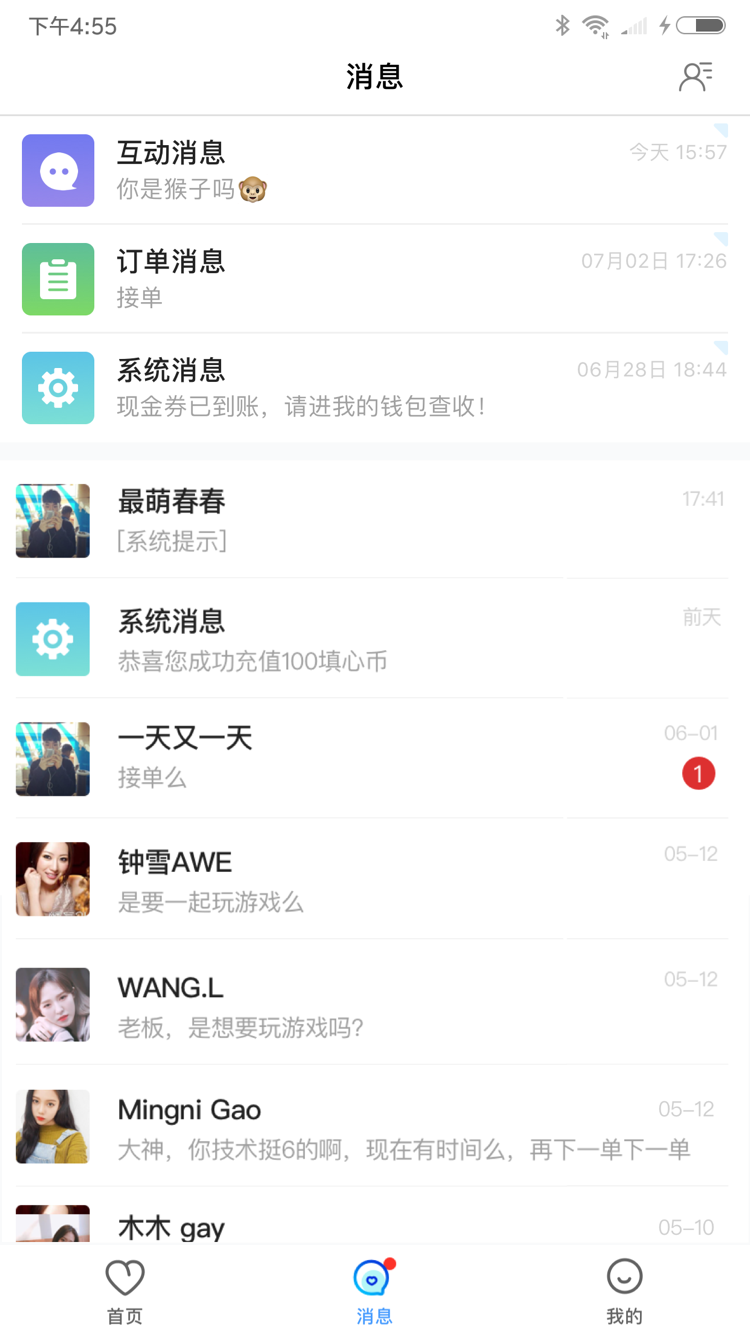
Task: Tap the red unread badge showing 1
Action: tap(698, 773)
